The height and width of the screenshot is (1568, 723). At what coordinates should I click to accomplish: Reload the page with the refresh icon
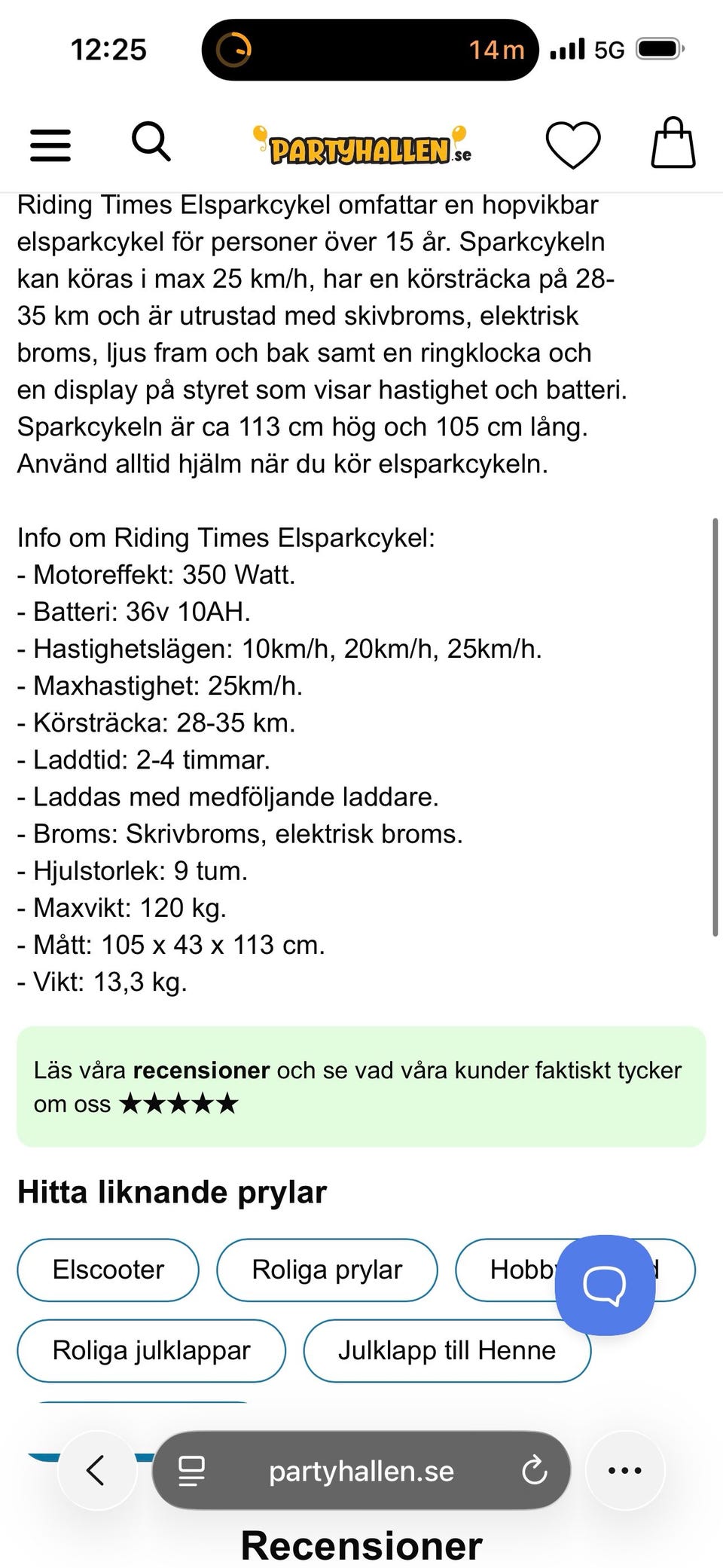[x=534, y=1469]
